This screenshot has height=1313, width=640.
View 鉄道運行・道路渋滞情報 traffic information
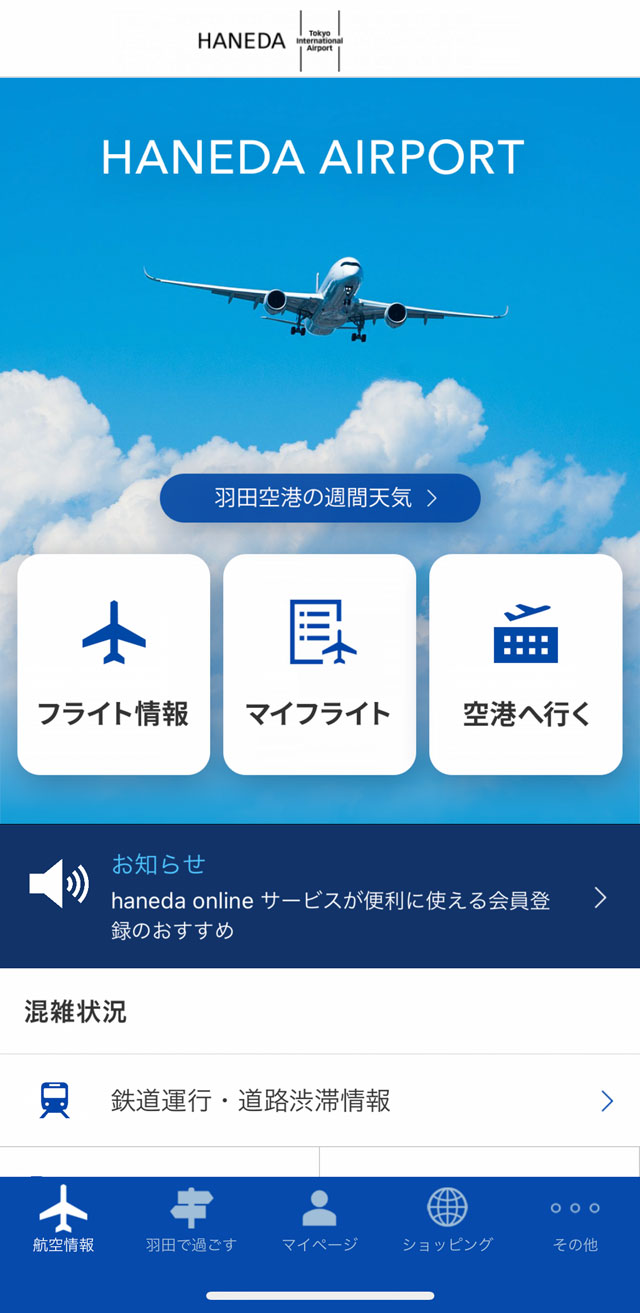coord(320,1101)
